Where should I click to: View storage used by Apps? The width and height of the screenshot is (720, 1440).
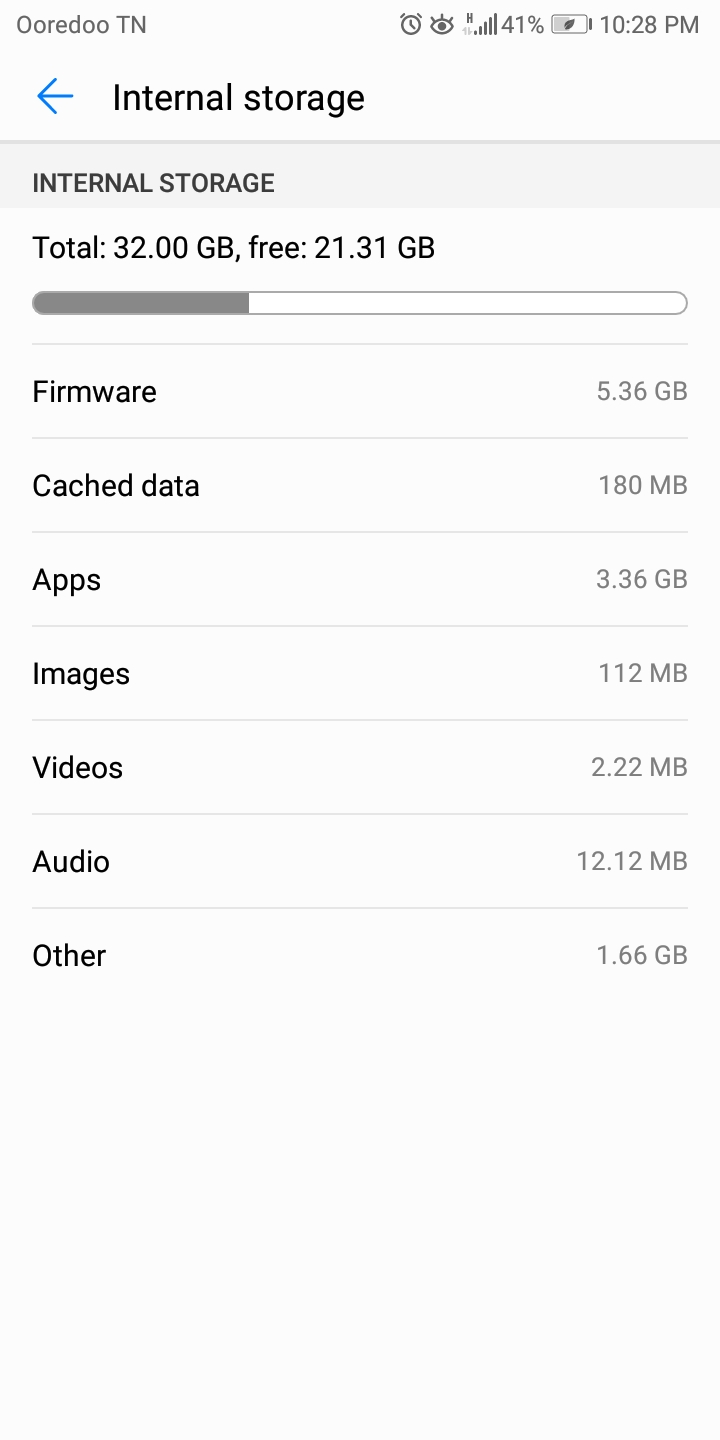click(360, 579)
